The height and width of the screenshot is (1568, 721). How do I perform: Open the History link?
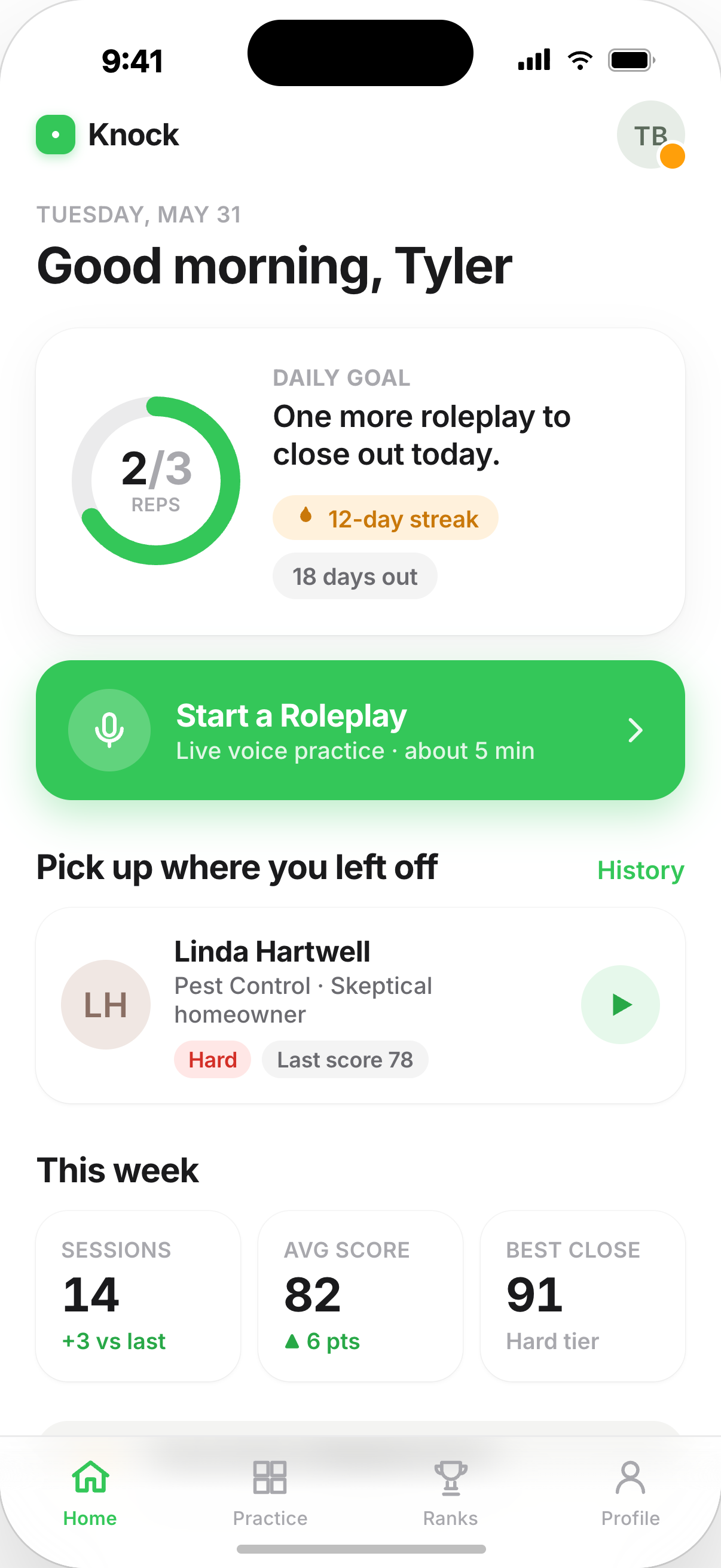pos(641,870)
